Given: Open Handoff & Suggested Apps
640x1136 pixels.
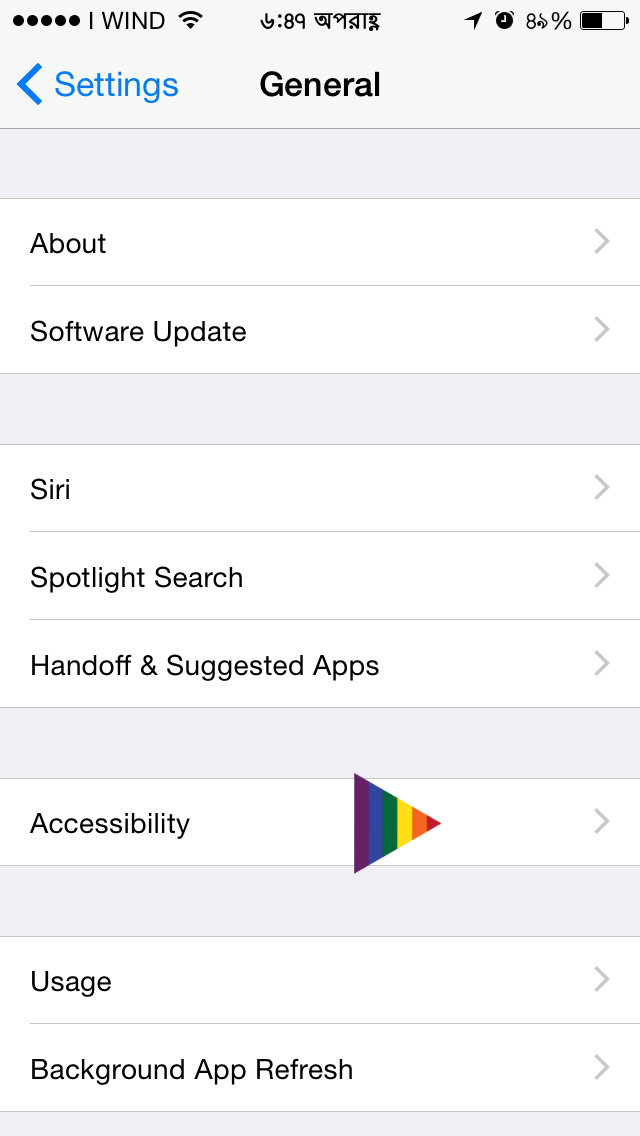Looking at the screenshot, I should [320, 665].
